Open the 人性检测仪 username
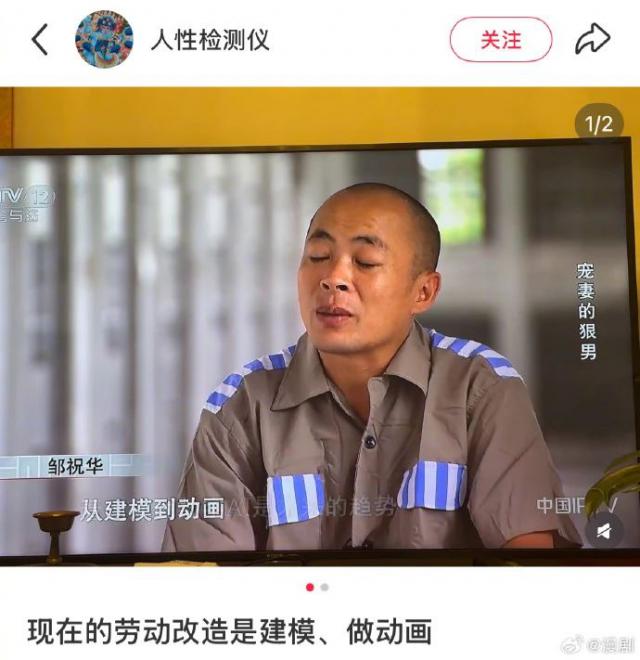Viewport: 640px width, 660px height. [x=210, y=40]
